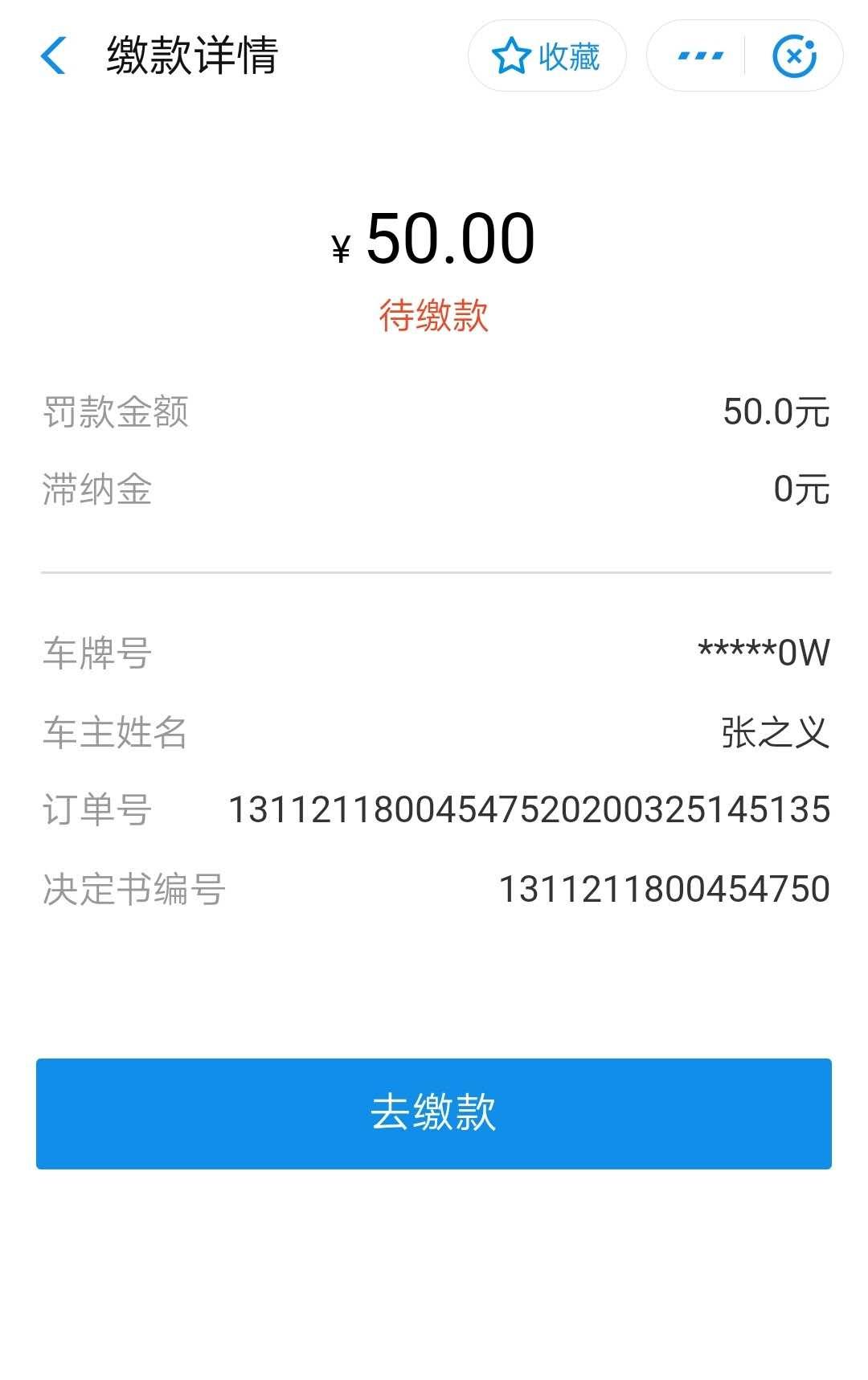This screenshot has width=868, height=1380.
Task: Tap 收藏 to favorite this mini program
Action: (547, 56)
